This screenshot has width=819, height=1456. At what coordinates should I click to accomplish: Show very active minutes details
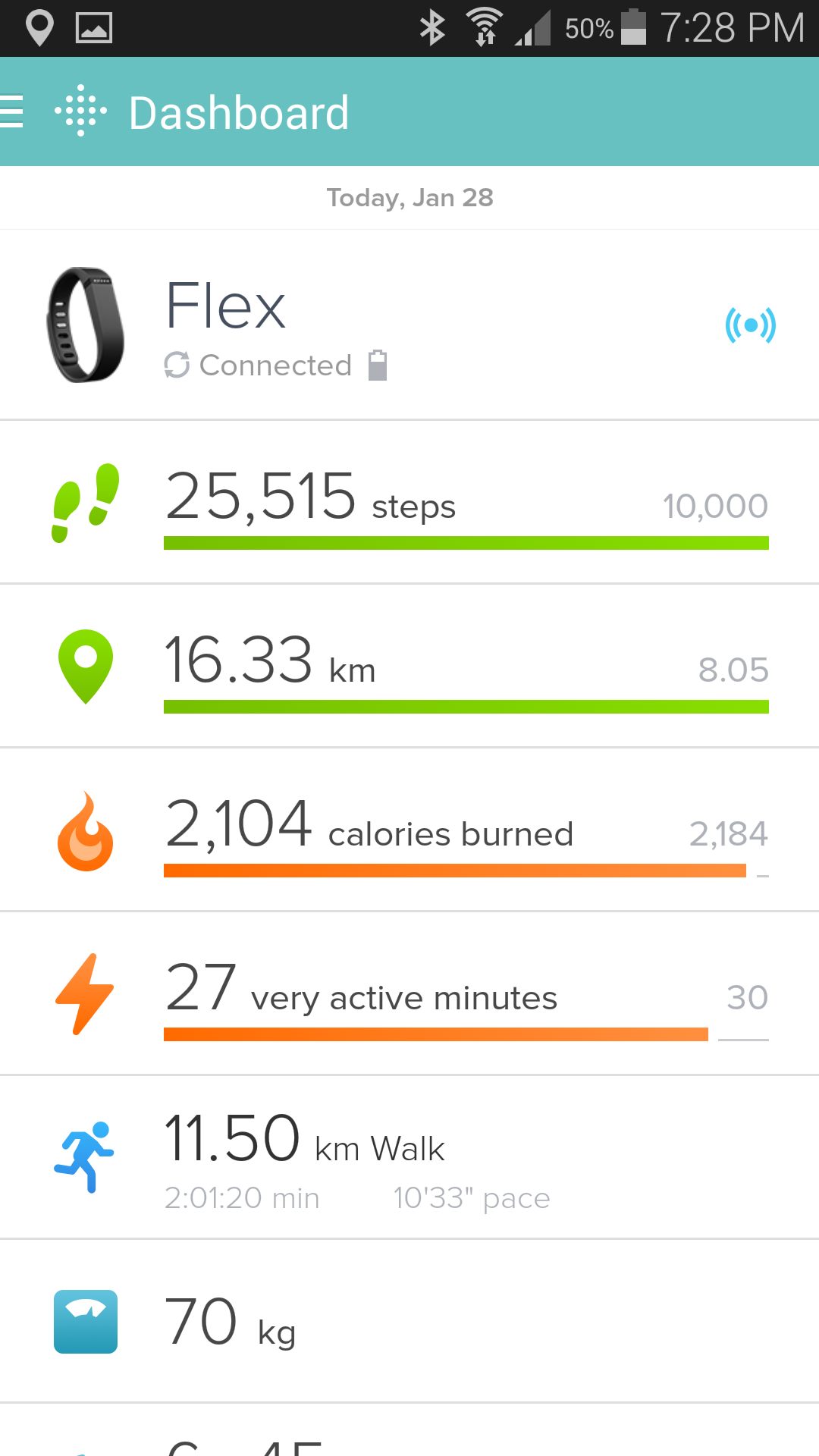[x=409, y=993]
